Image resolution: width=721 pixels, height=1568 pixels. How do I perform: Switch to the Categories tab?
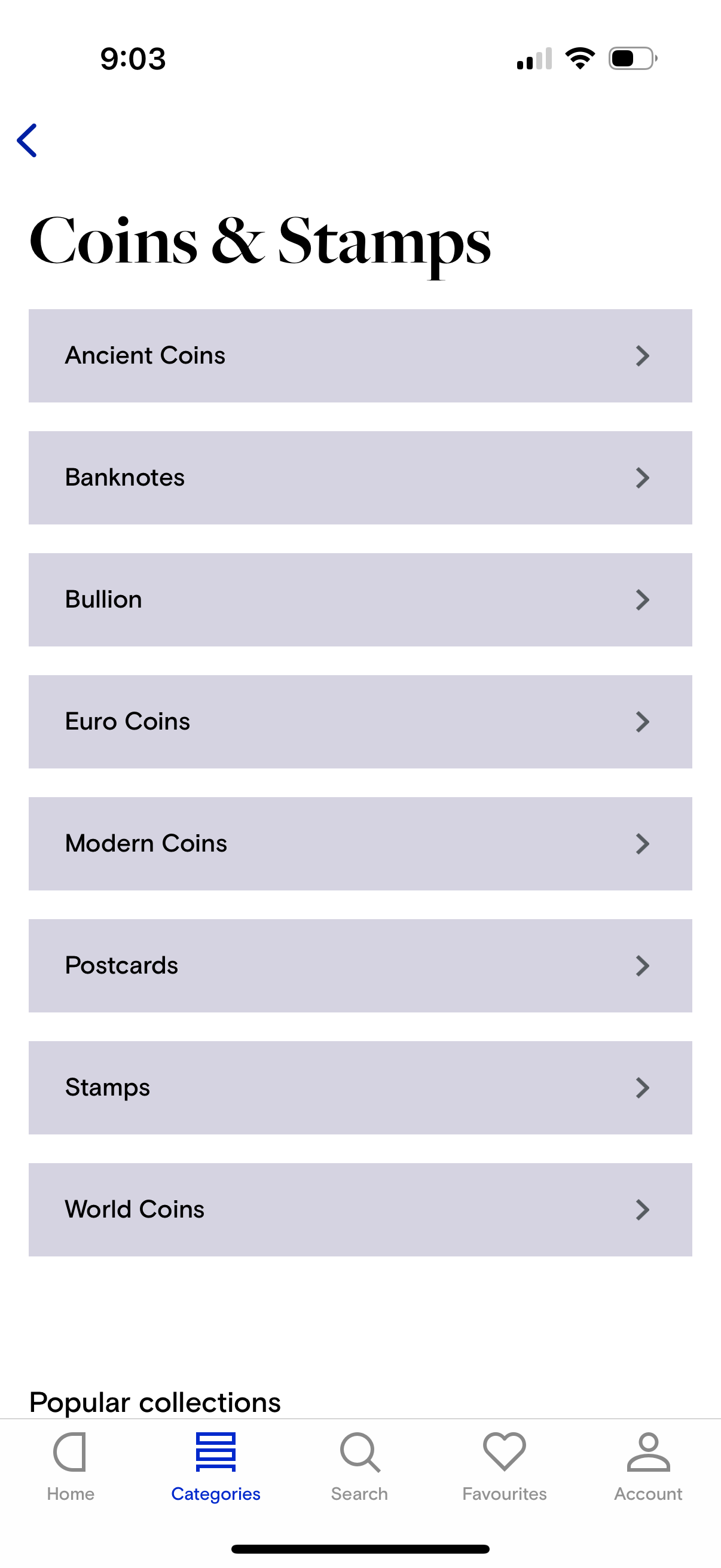coord(216,1473)
